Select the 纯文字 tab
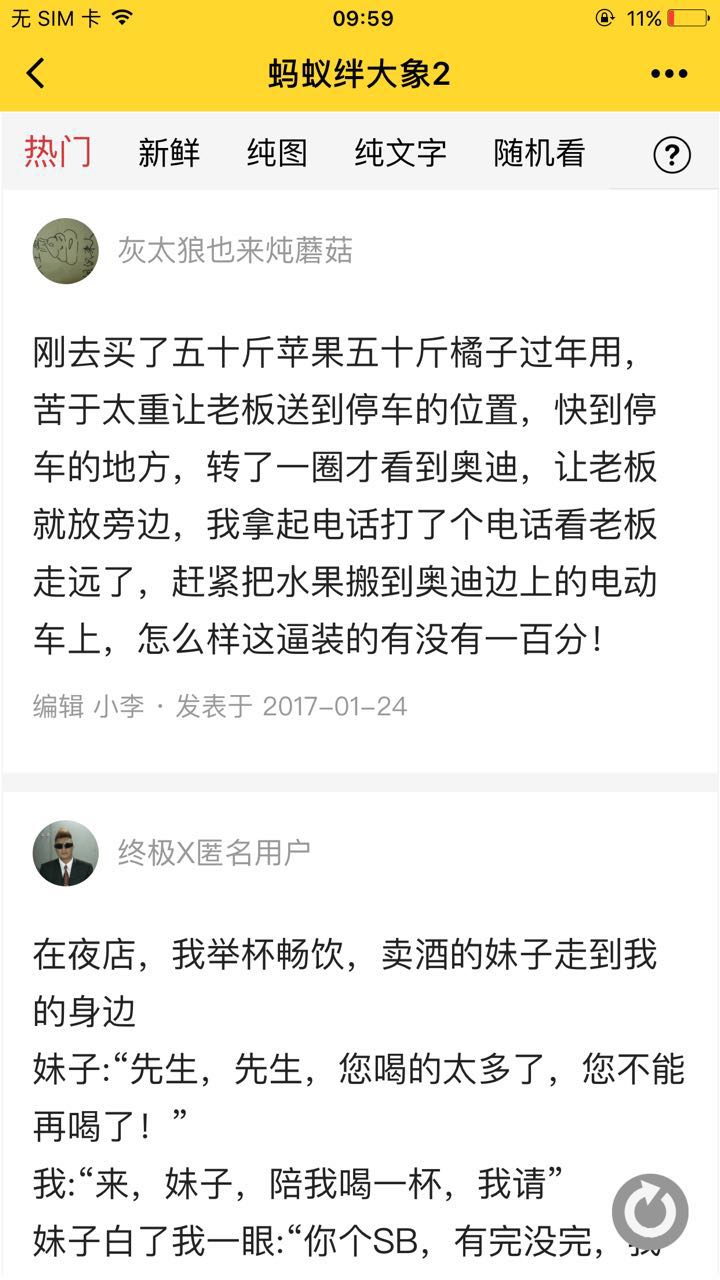The height and width of the screenshot is (1280, 720). tap(400, 153)
